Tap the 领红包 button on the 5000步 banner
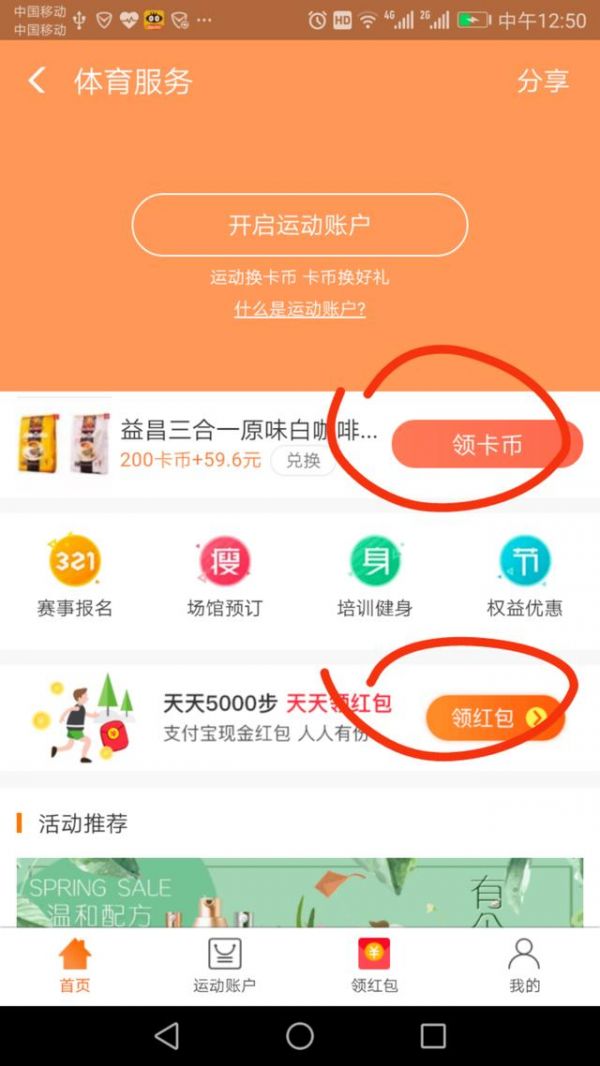 [496, 718]
